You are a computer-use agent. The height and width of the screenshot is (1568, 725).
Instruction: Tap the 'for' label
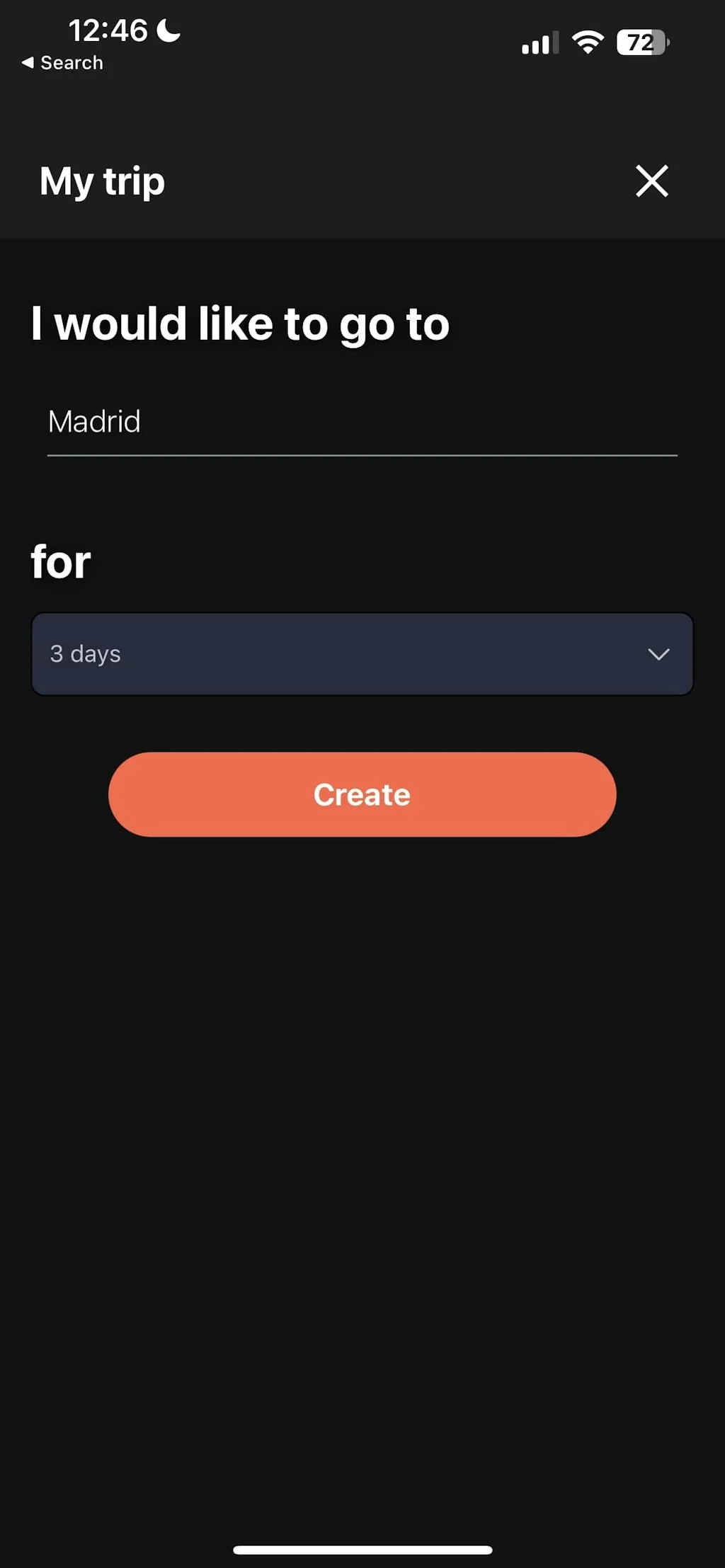(x=59, y=561)
